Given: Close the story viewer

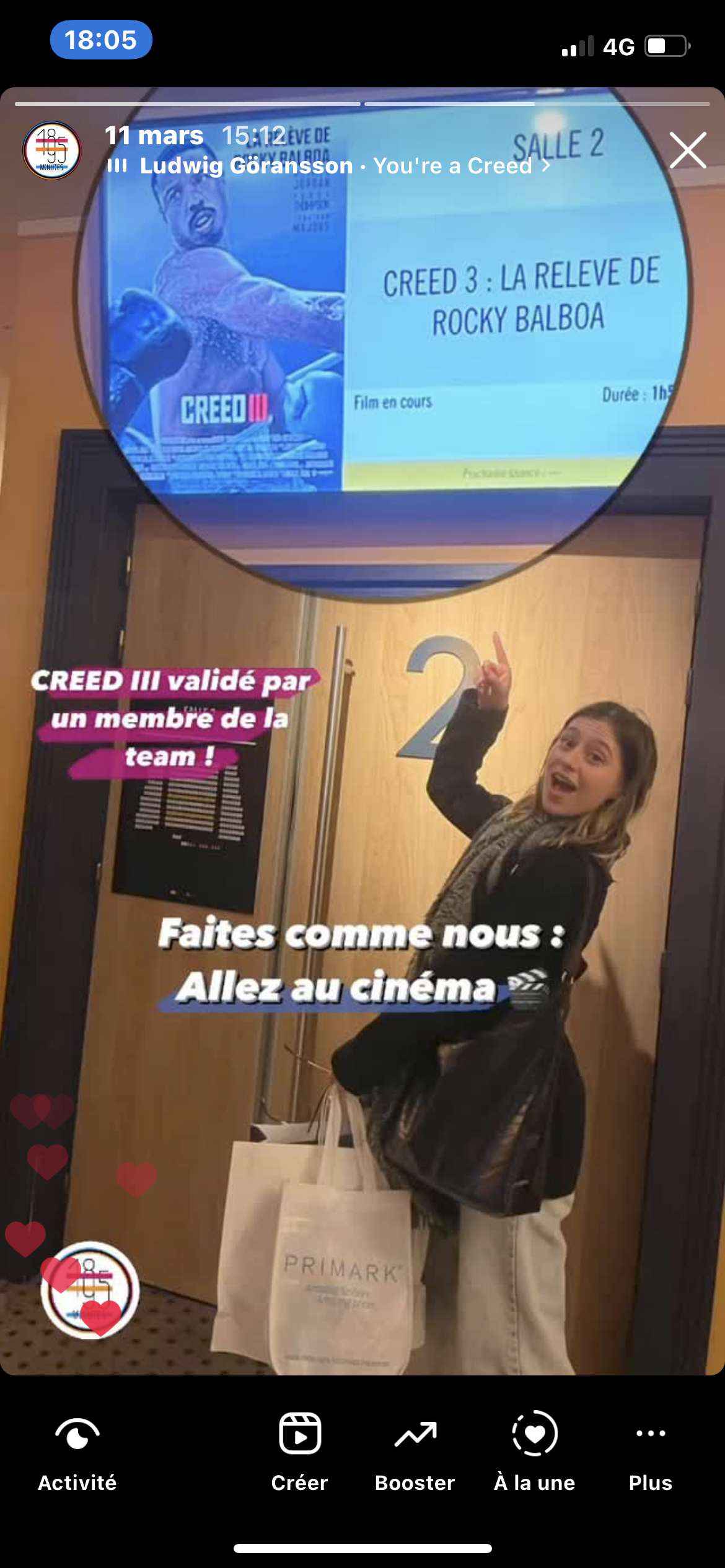Looking at the screenshot, I should [x=687, y=150].
